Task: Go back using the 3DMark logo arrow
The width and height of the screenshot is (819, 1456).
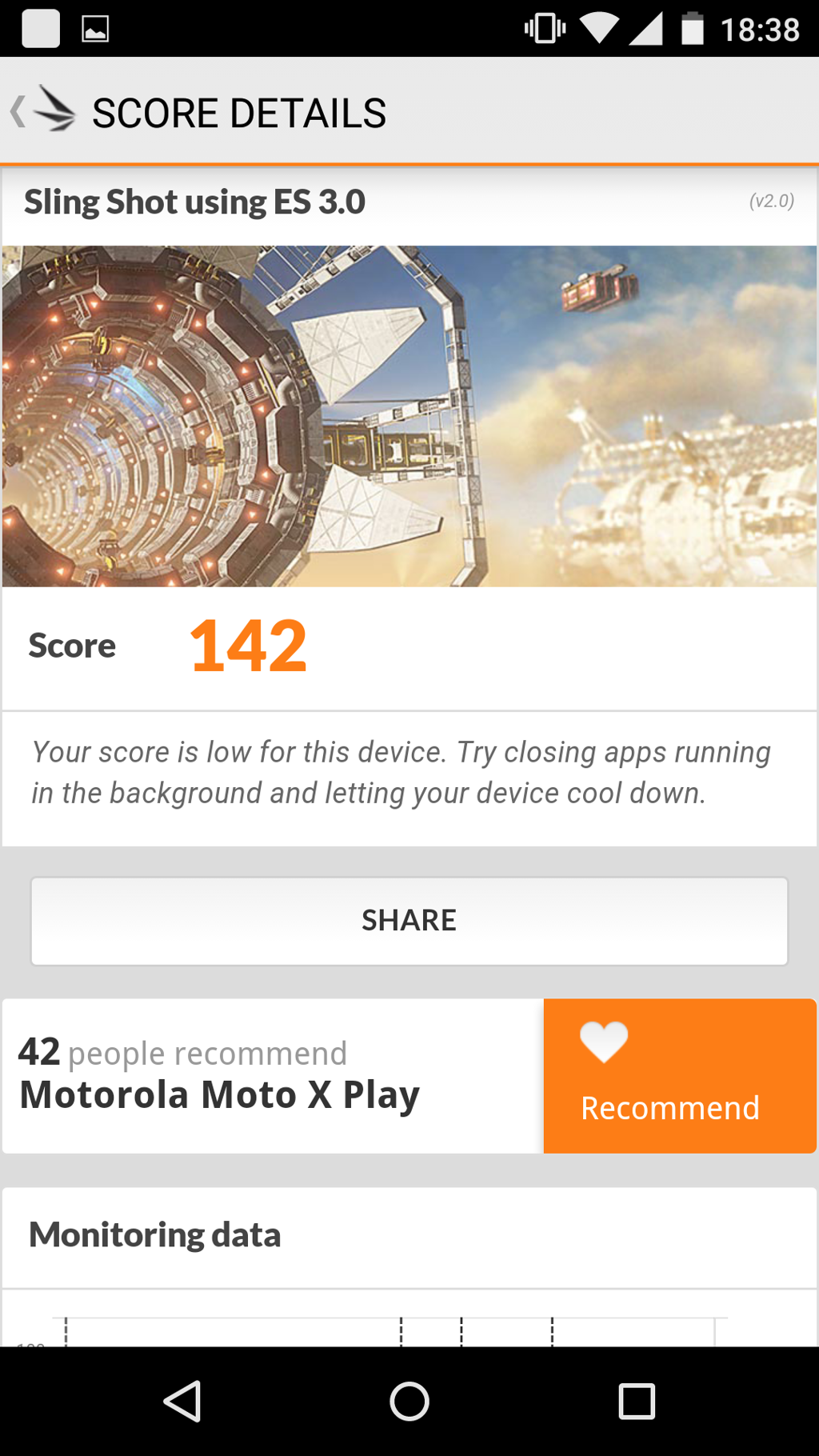Action: pos(43,110)
